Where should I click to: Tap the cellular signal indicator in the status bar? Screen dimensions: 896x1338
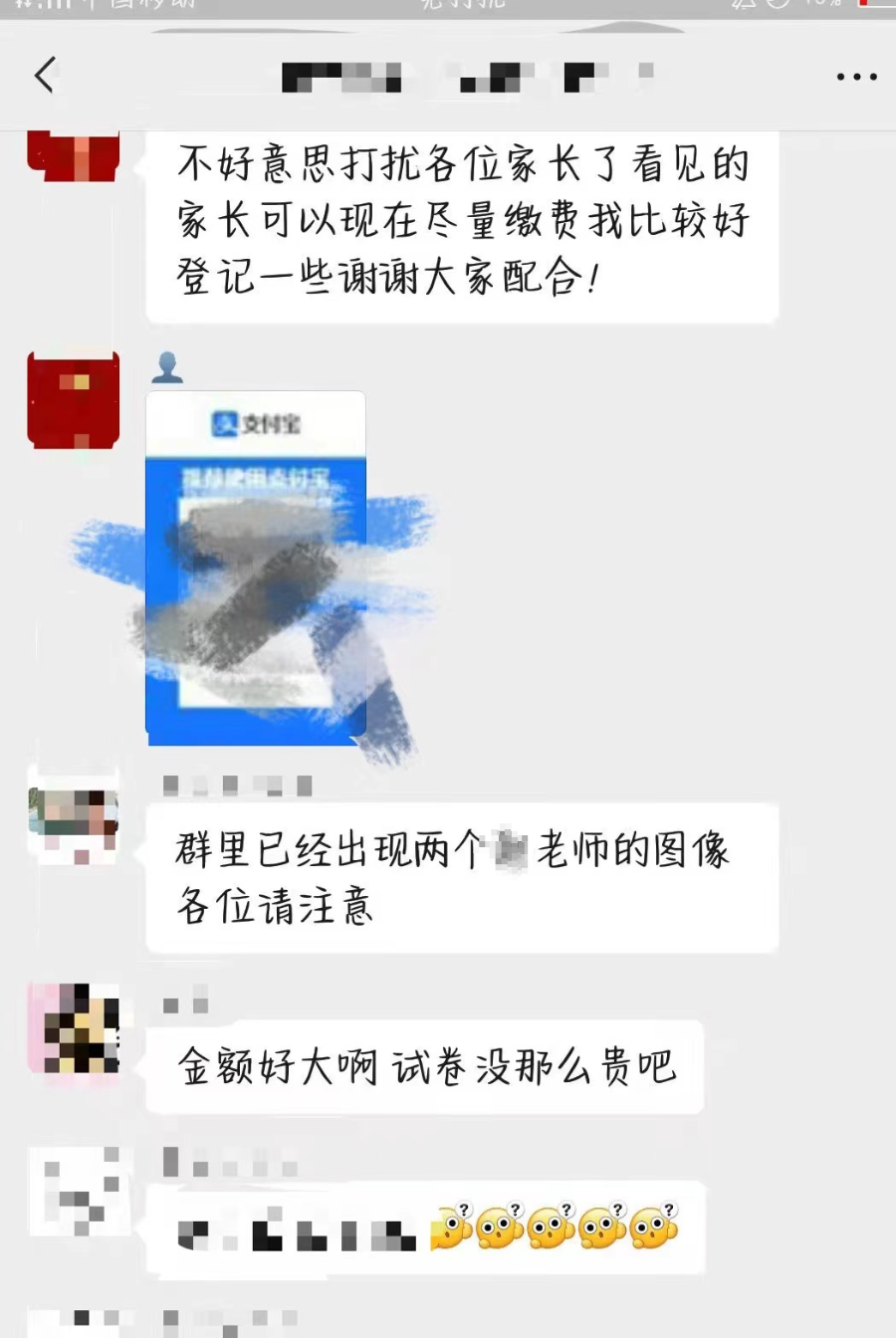point(30,8)
